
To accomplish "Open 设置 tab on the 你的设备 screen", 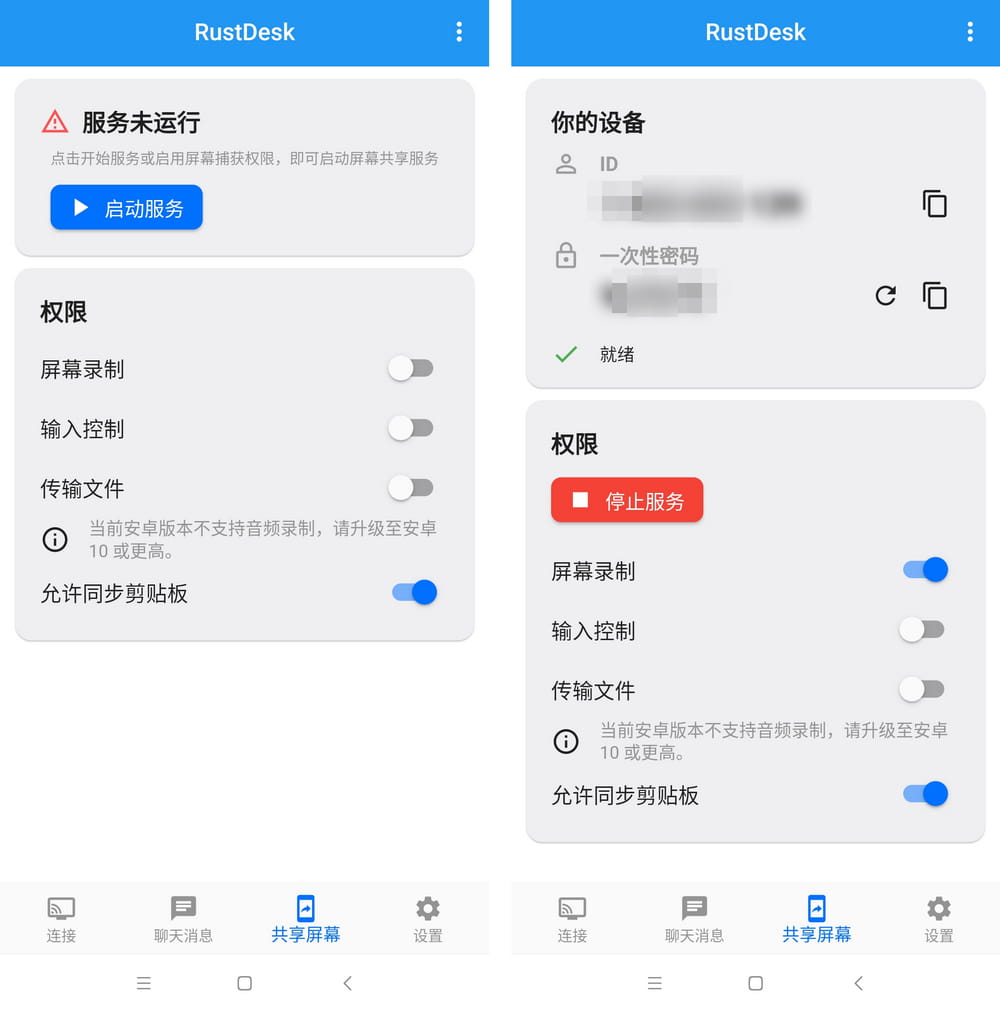I will [938, 919].
